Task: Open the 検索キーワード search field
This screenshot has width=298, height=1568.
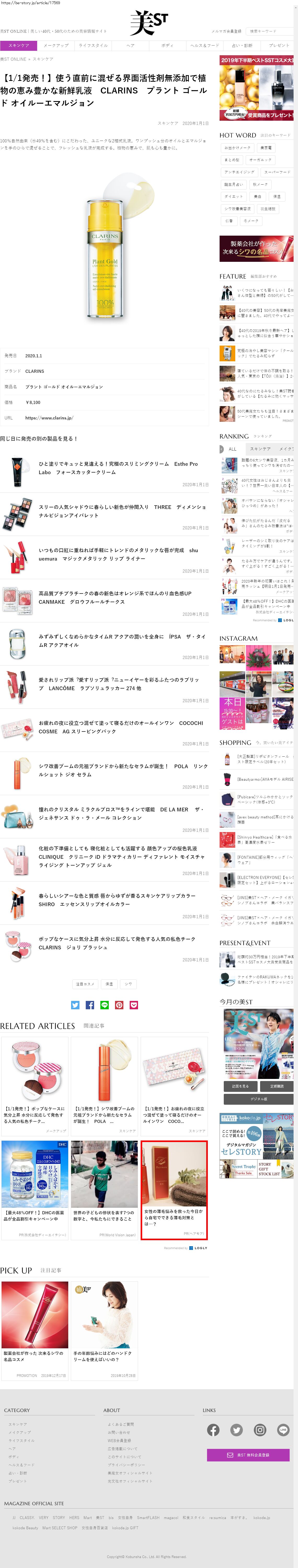Action: [x=270, y=31]
